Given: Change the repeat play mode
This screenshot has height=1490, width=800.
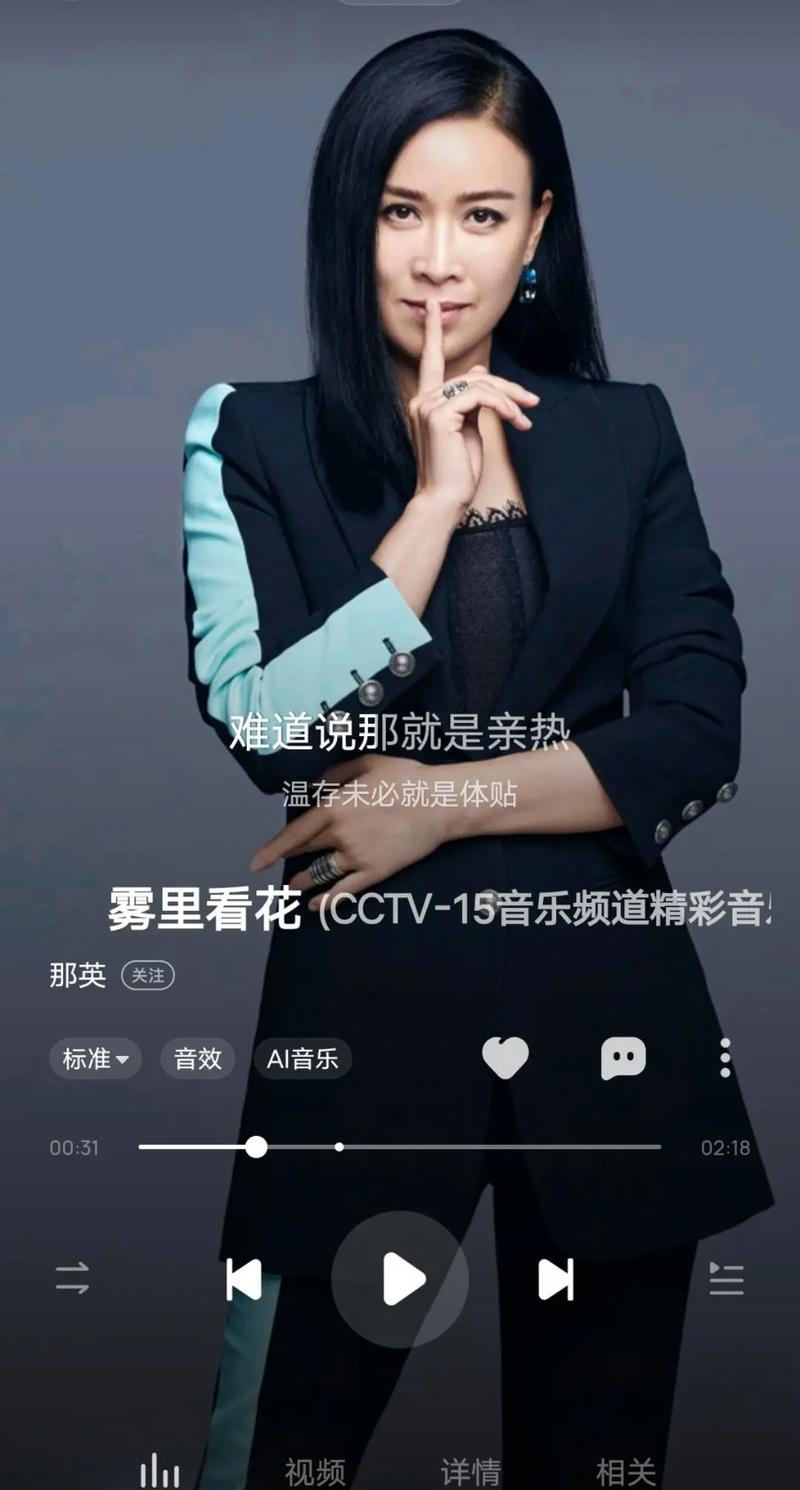Looking at the screenshot, I should point(72,1278).
